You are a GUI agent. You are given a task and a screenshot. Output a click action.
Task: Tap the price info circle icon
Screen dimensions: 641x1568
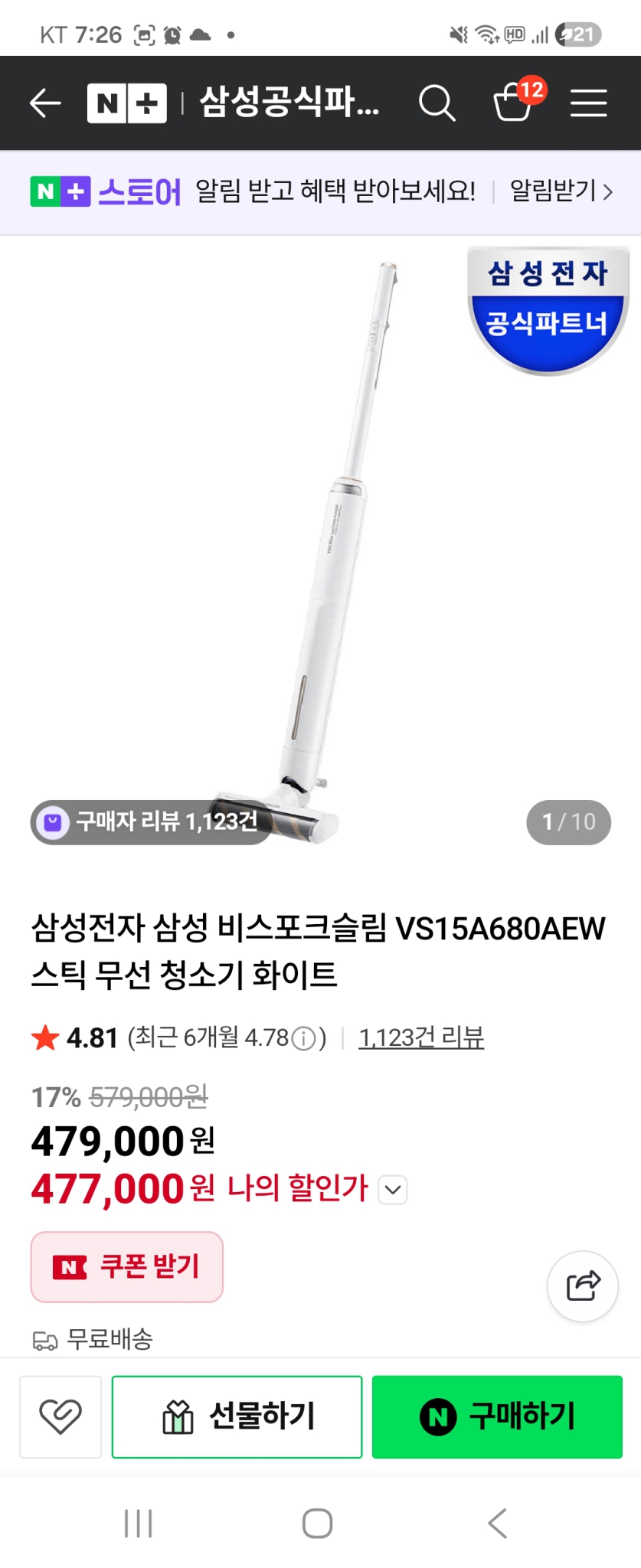click(x=306, y=1038)
